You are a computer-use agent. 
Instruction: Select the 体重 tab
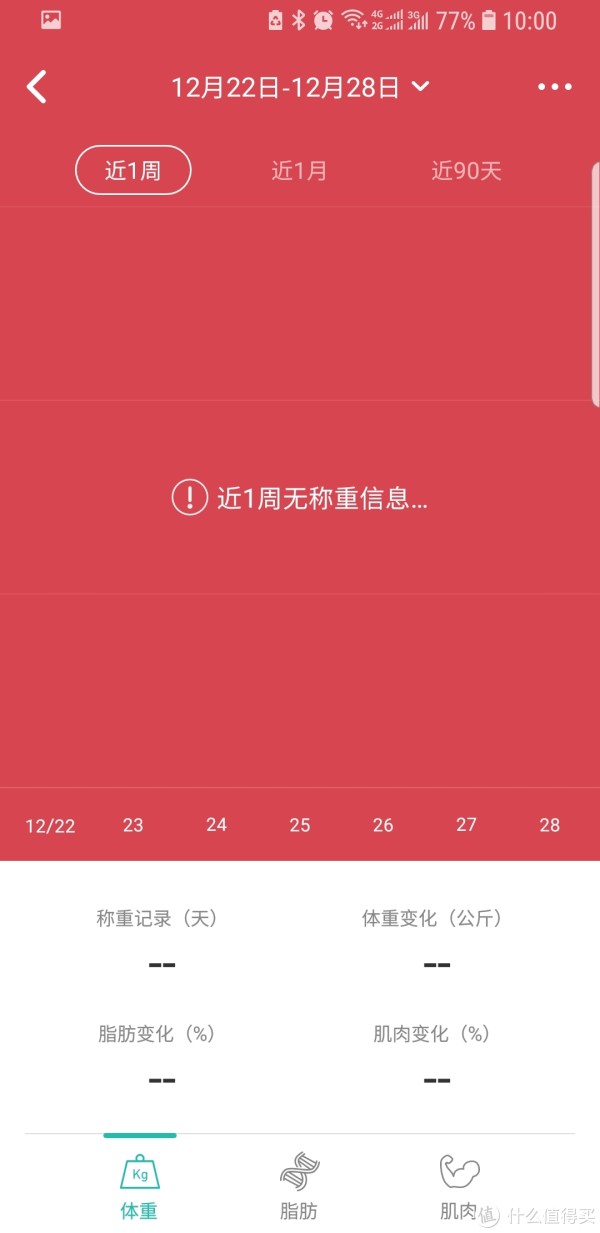click(139, 1186)
